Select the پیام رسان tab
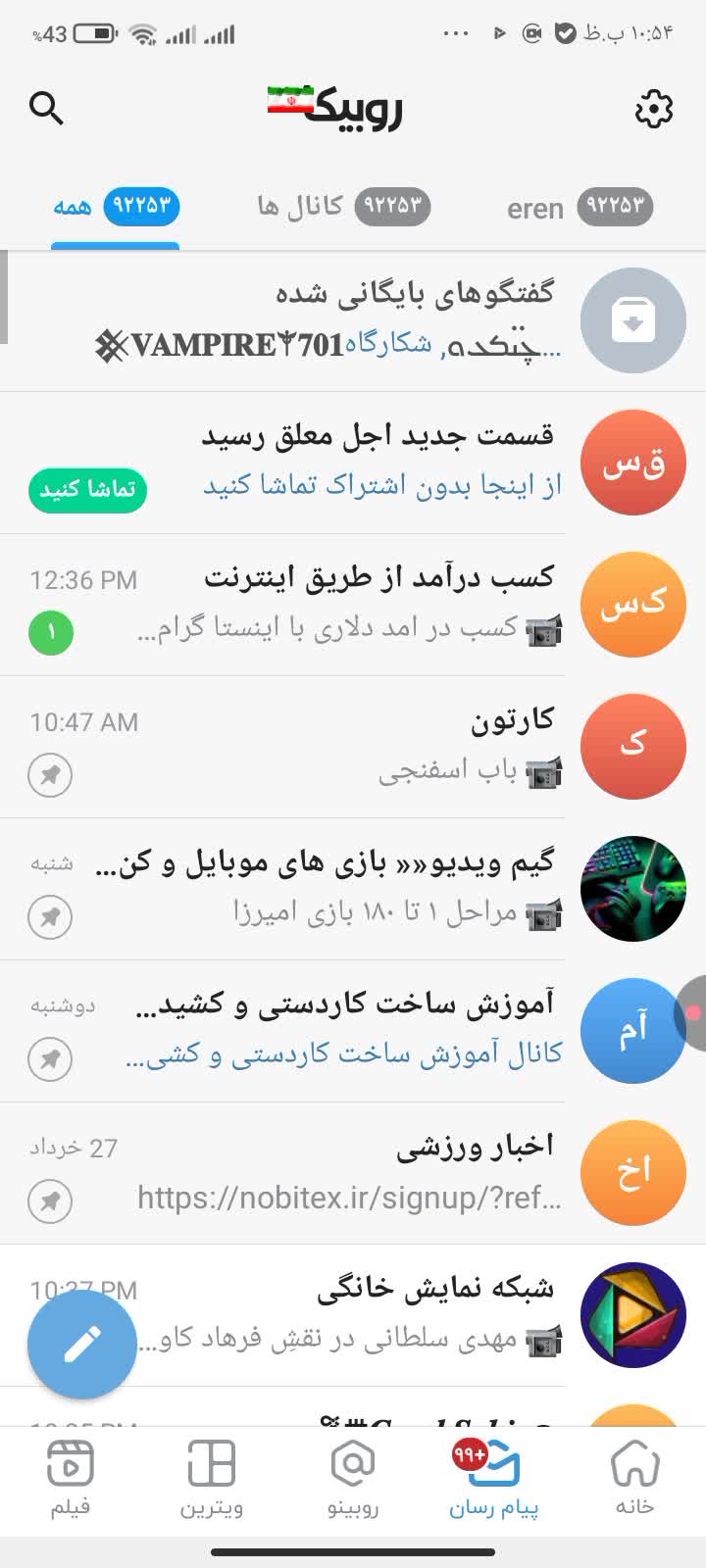Viewport: 706px width, 1568px height. pos(494,1480)
